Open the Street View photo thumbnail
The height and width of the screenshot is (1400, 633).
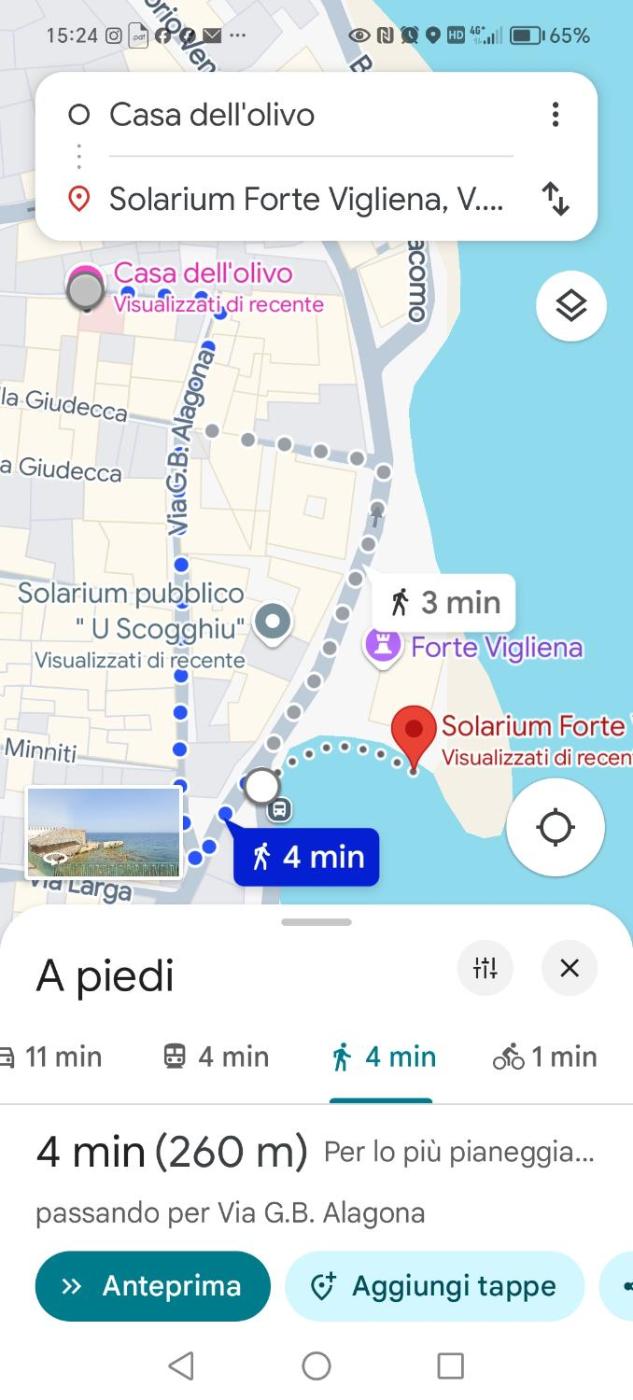pos(103,833)
